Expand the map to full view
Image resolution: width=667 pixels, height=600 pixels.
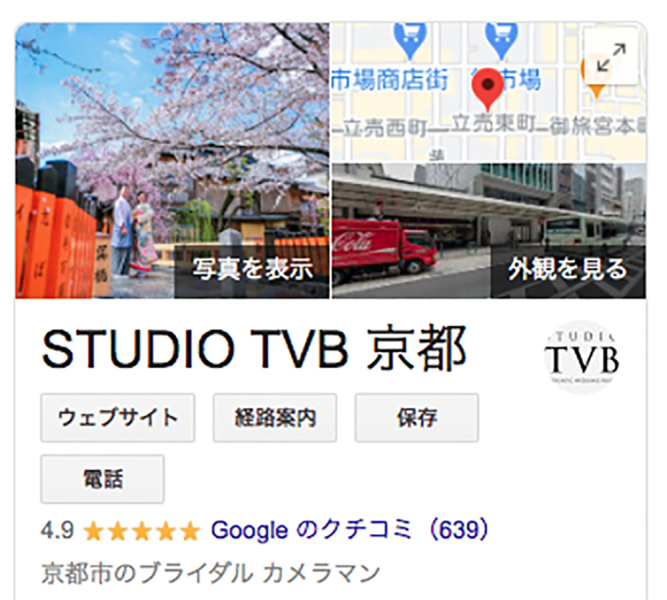pyautogui.click(x=609, y=57)
